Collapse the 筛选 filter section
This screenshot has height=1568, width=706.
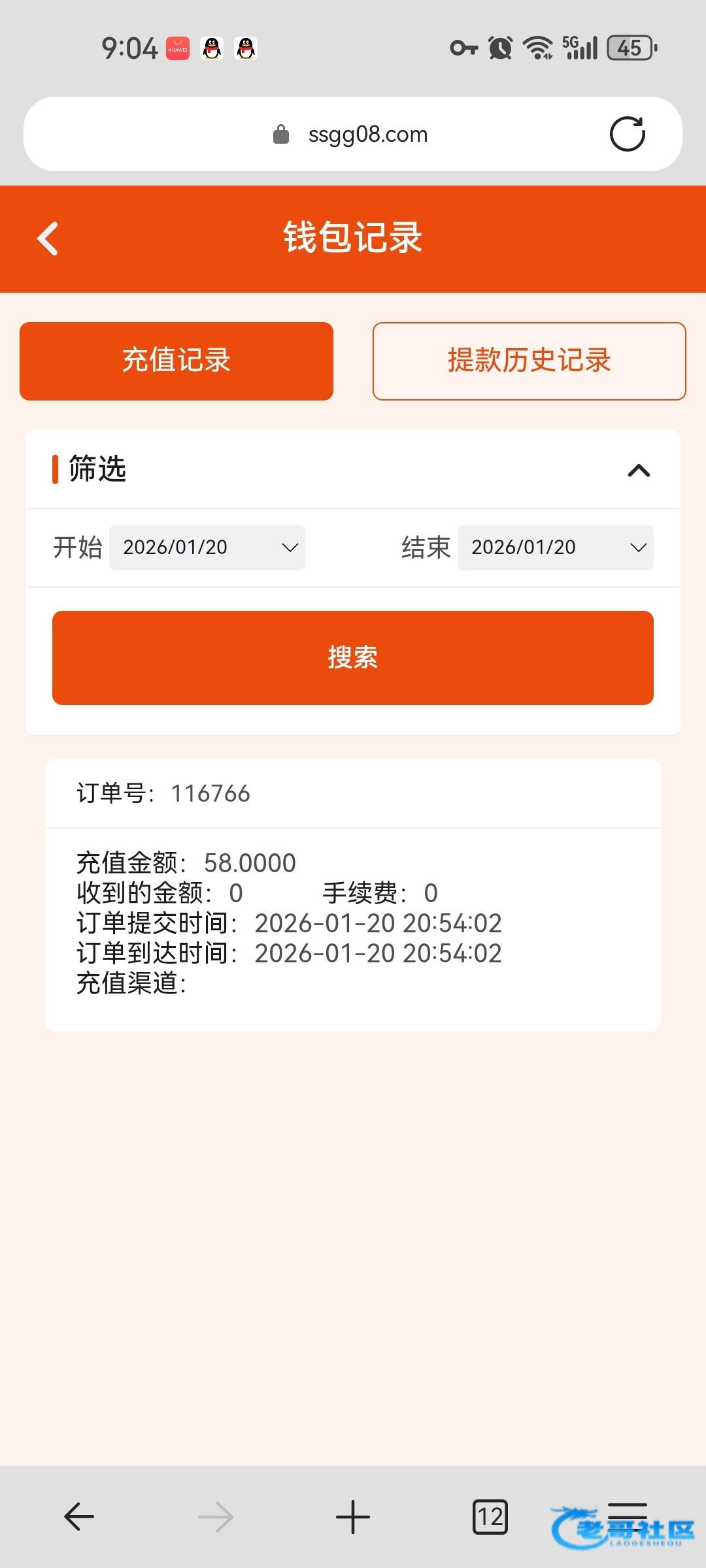(x=638, y=470)
